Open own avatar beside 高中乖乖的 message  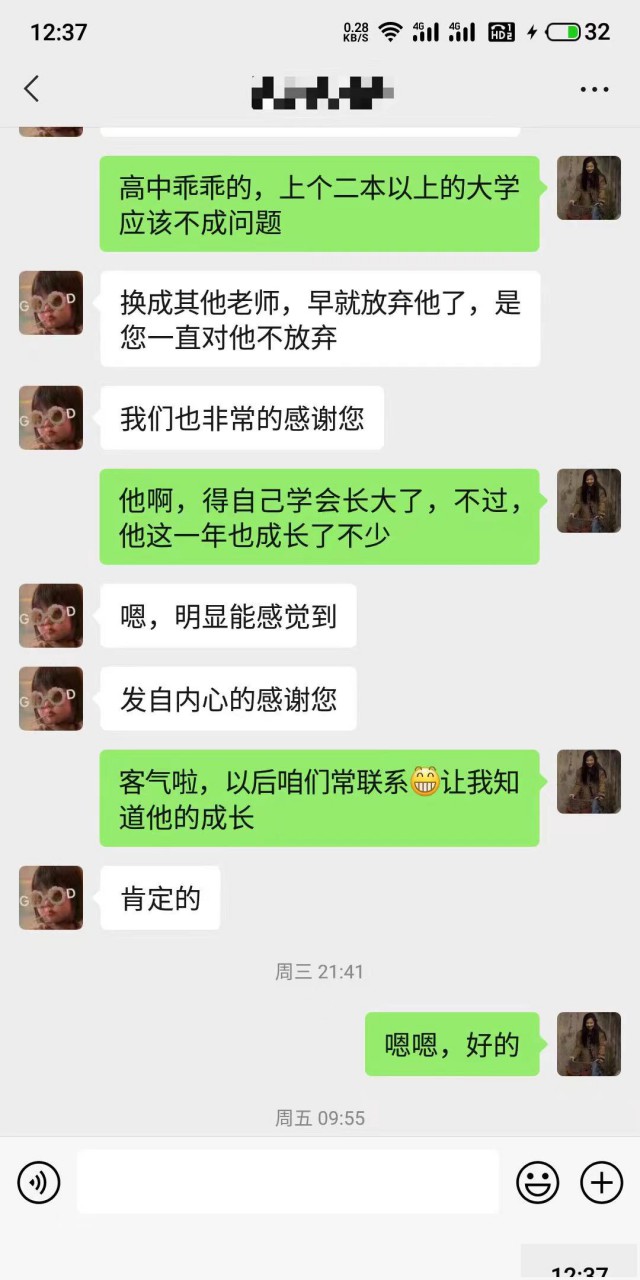589,188
